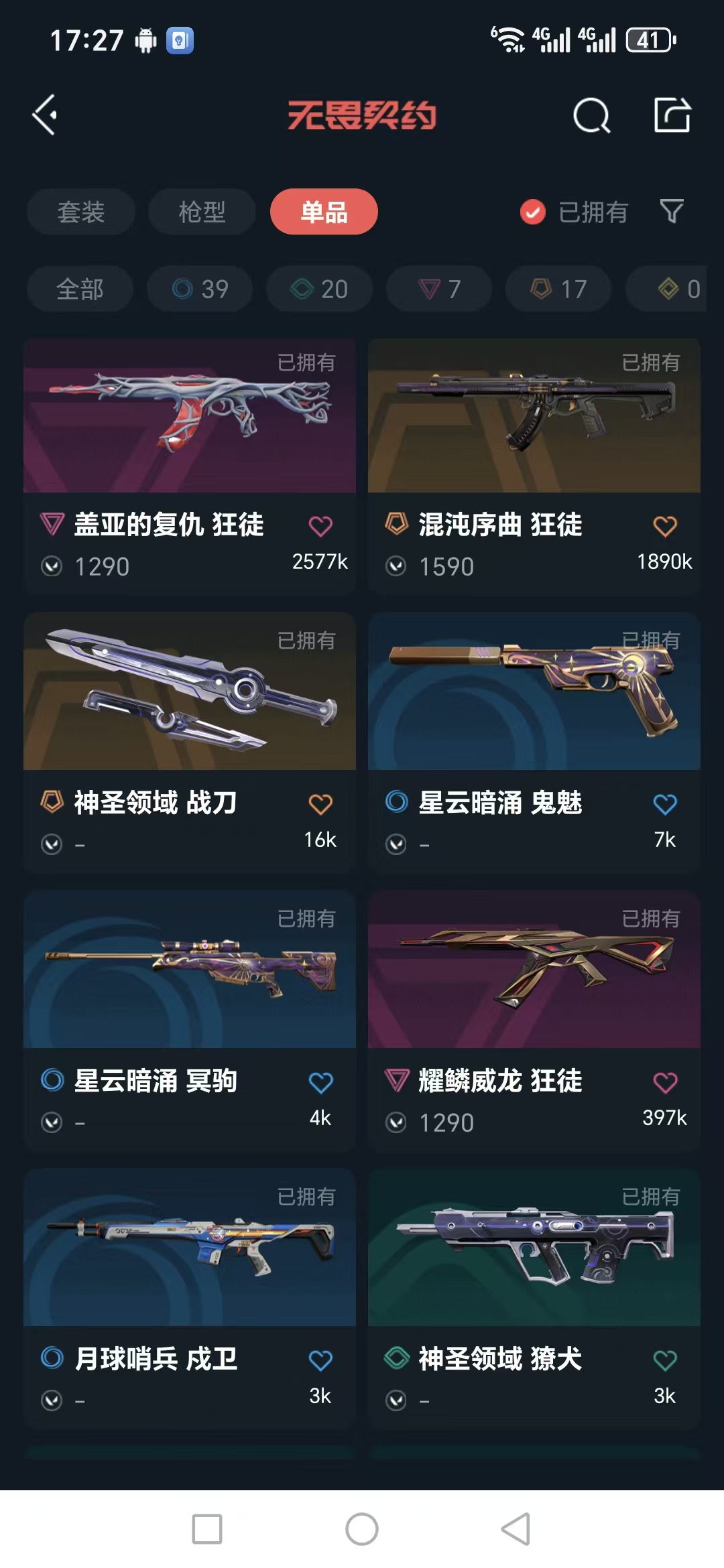Filter by the blue tier chip showing 39
The width and height of the screenshot is (724, 1568).
200,289
